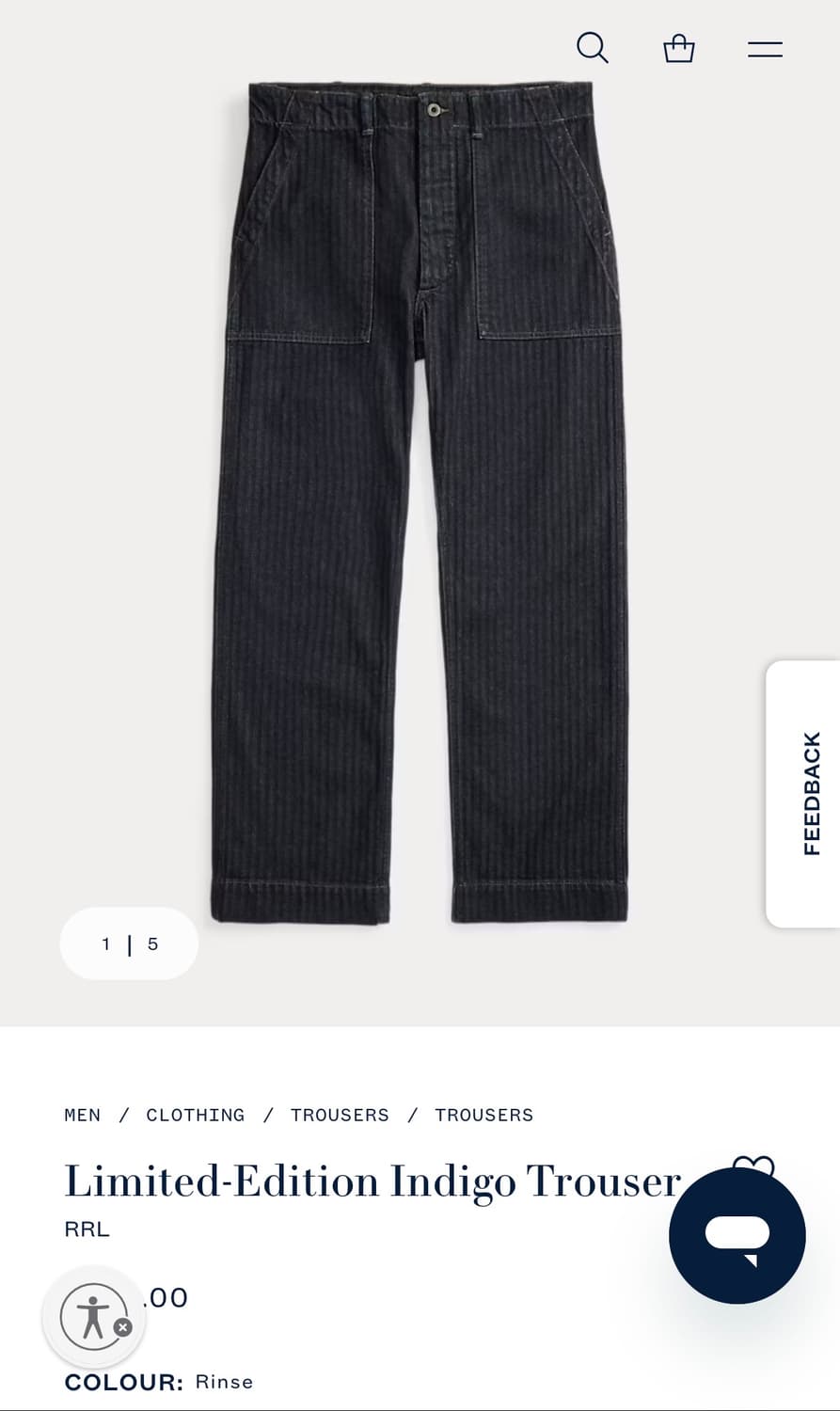Go to CLOTHING from the breadcrumb trail
Screen dimensions: 840x1411
click(195, 1115)
